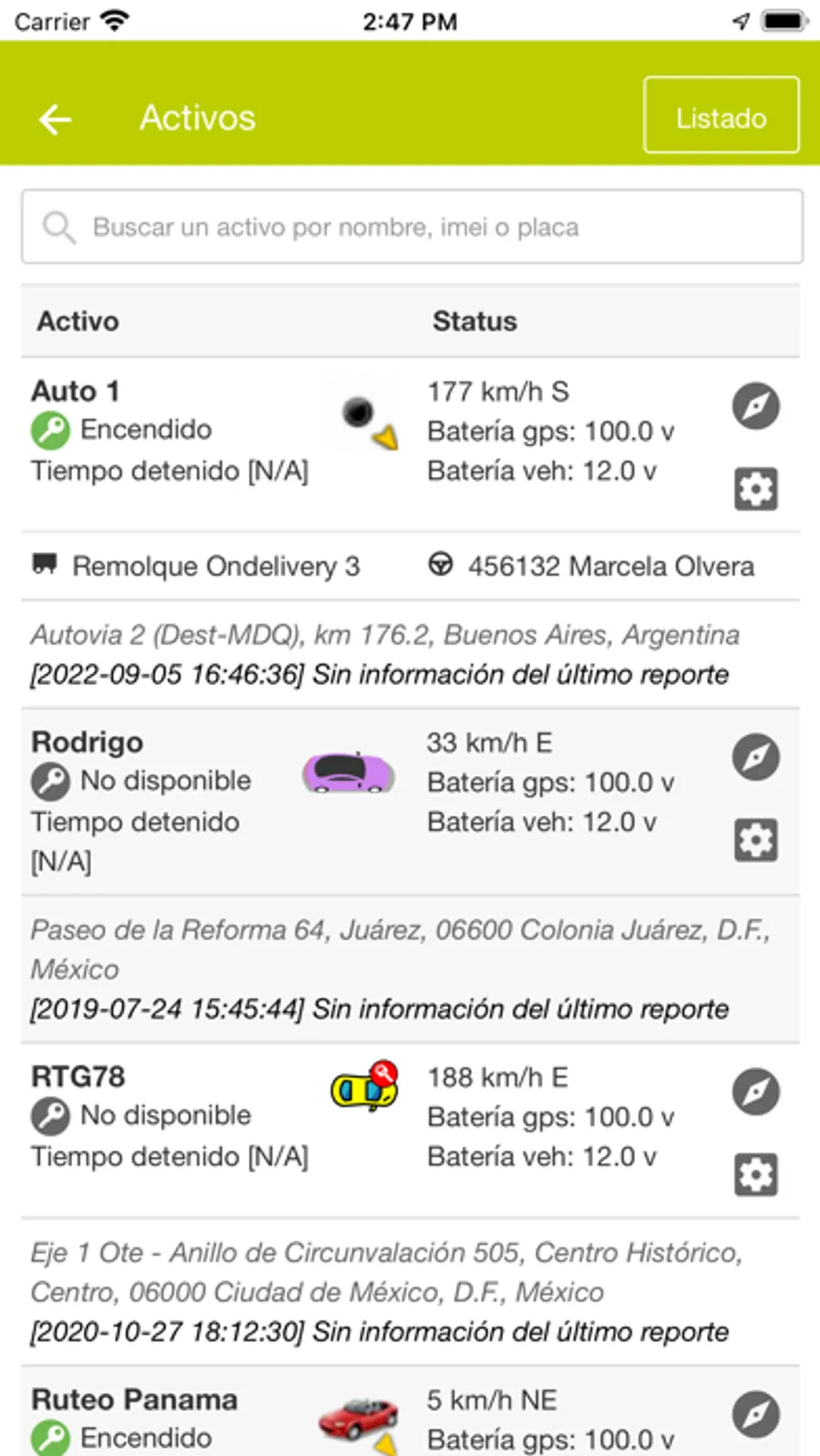This screenshot has height=1456, width=820.
Task: Click the search activos input field
Action: [x=410, y=227]
